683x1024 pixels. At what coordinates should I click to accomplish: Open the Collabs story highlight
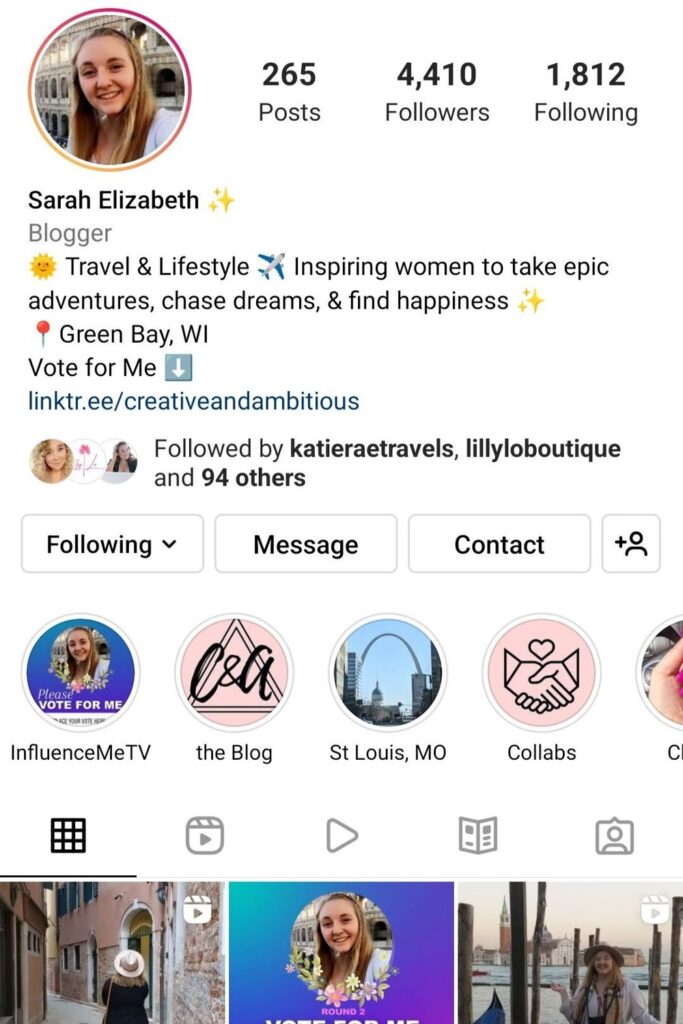(x=541, y=673)
